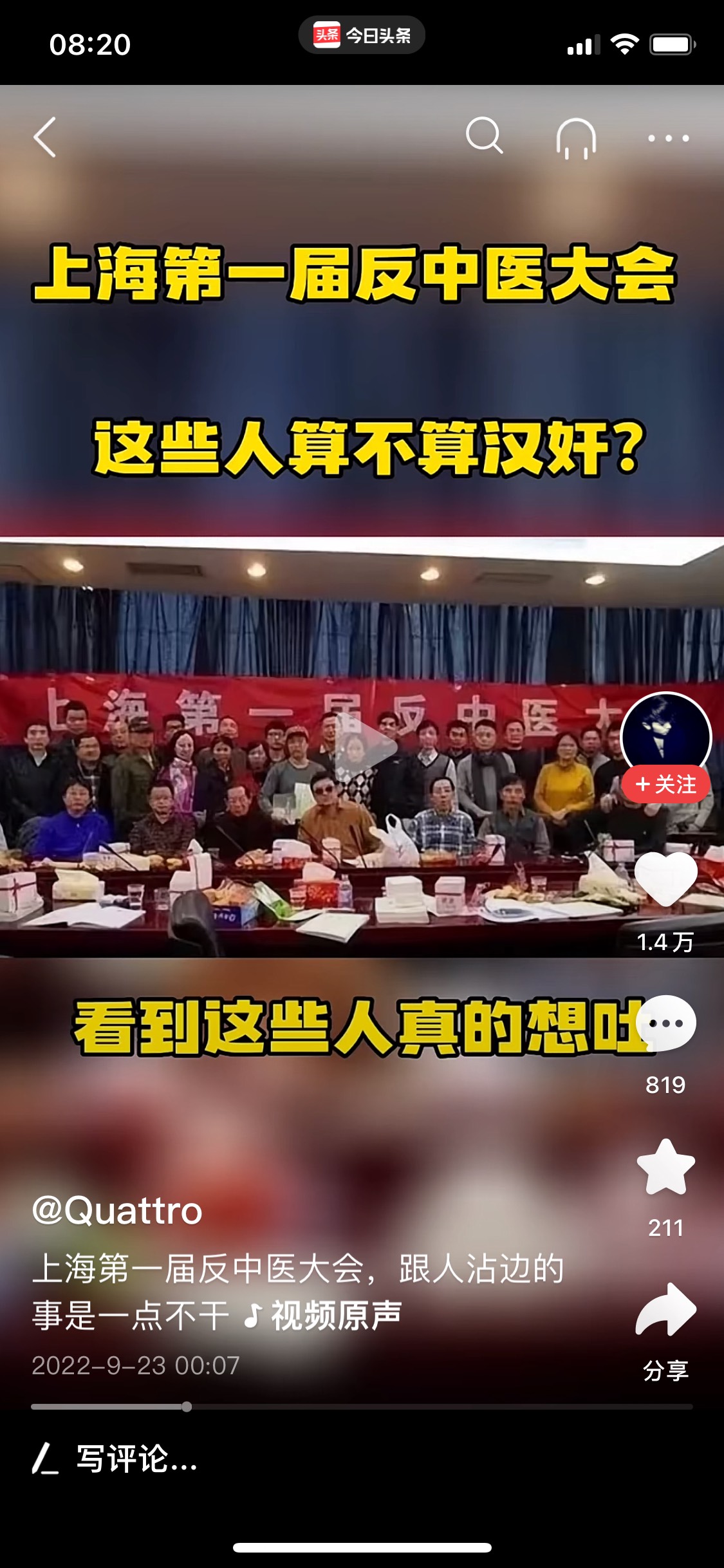Like the video with the heart icon
The height and width of the screenshot is (1568, 724).
(665, 879)
